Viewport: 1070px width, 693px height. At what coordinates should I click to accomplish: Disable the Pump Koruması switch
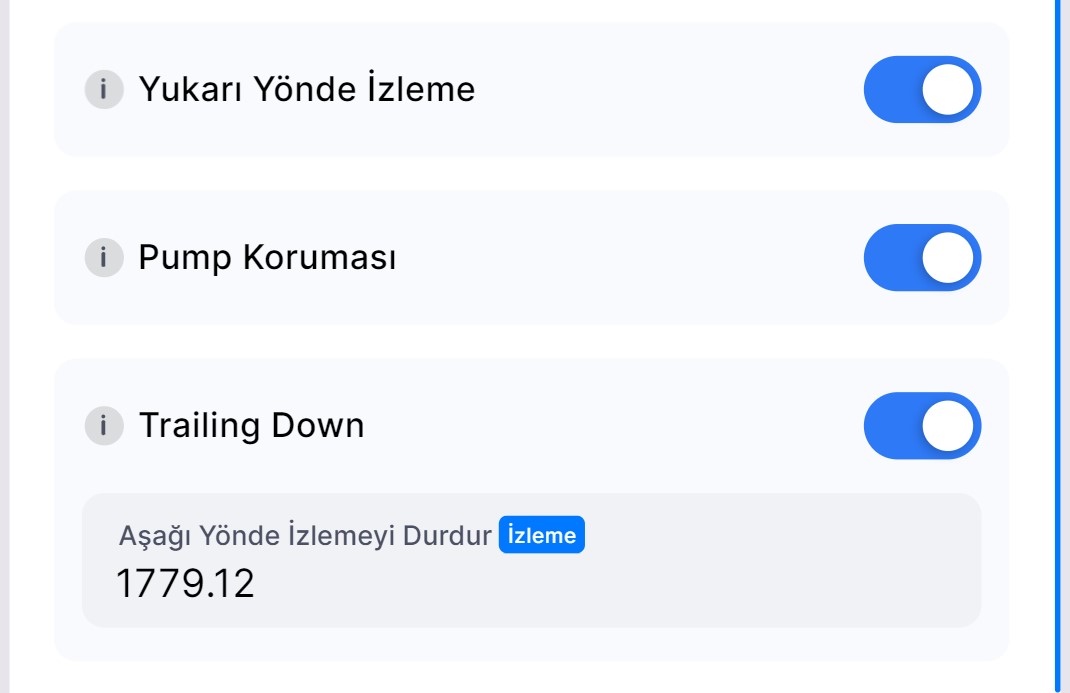click(x=922, y=258)
